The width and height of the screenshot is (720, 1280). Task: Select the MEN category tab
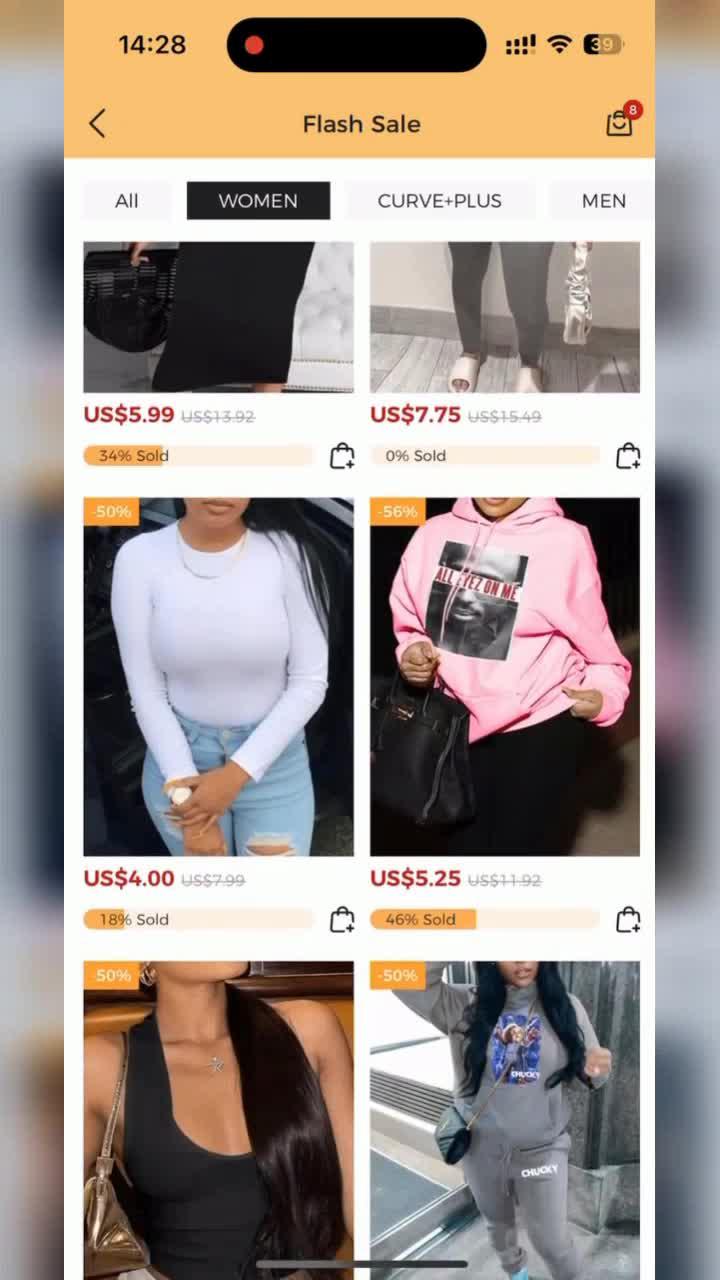pos(604,200)
